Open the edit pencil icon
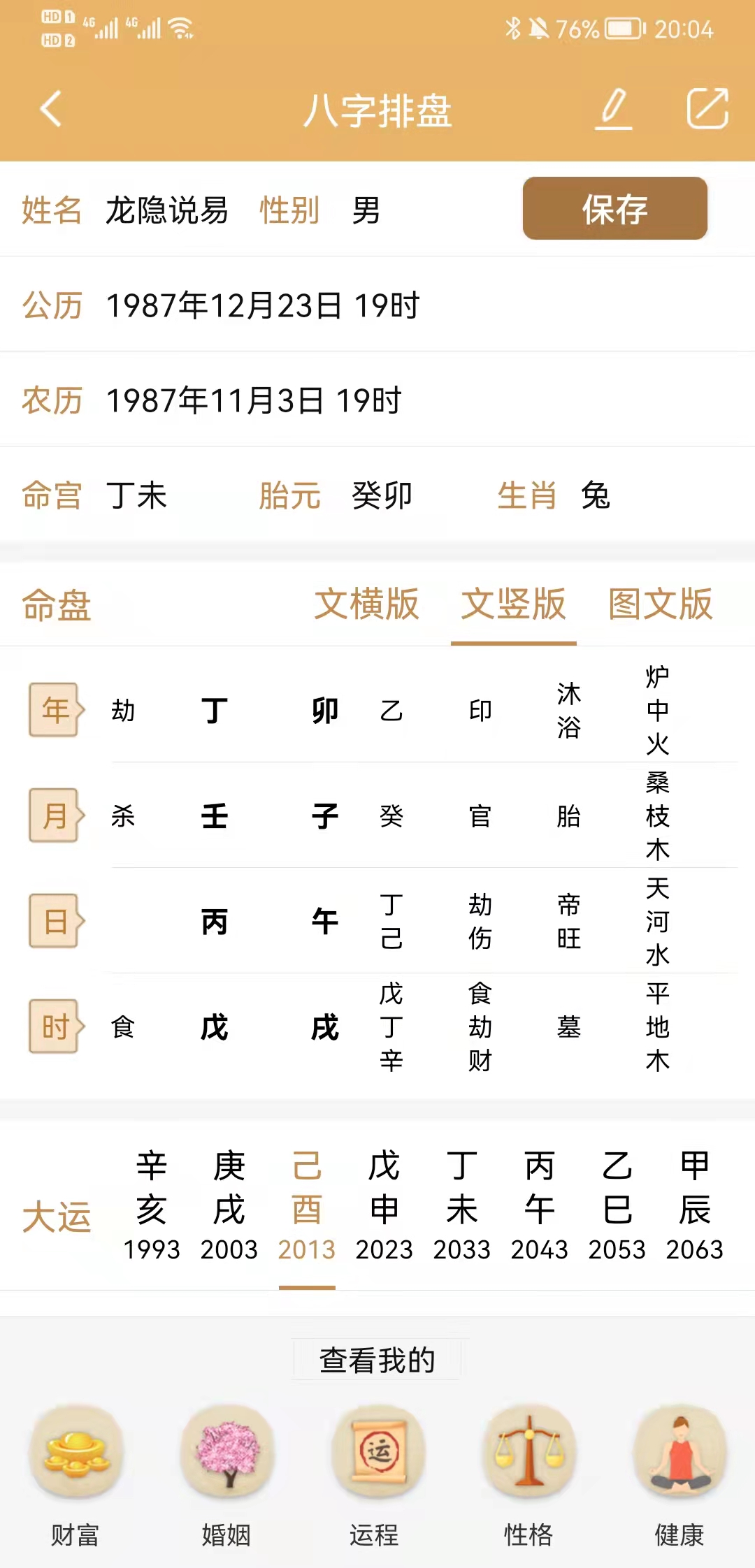755x1568 pixels. pyautogui.click(x=614, y=109)
